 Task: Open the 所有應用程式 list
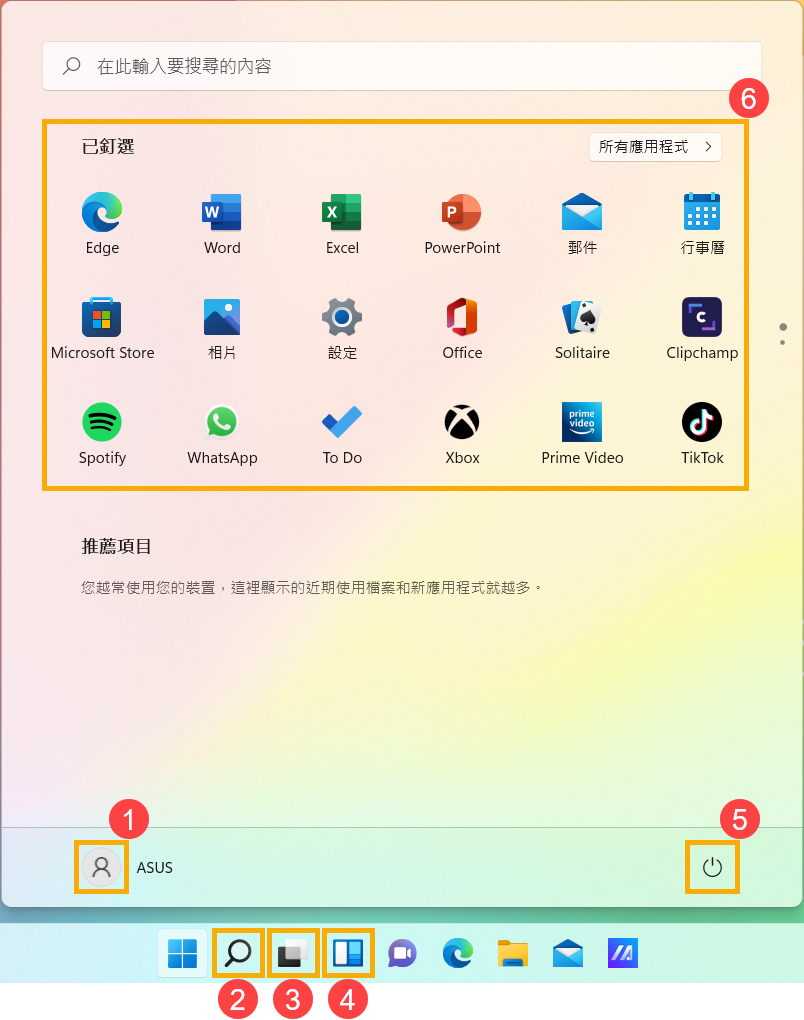click(x=655, y=147)
